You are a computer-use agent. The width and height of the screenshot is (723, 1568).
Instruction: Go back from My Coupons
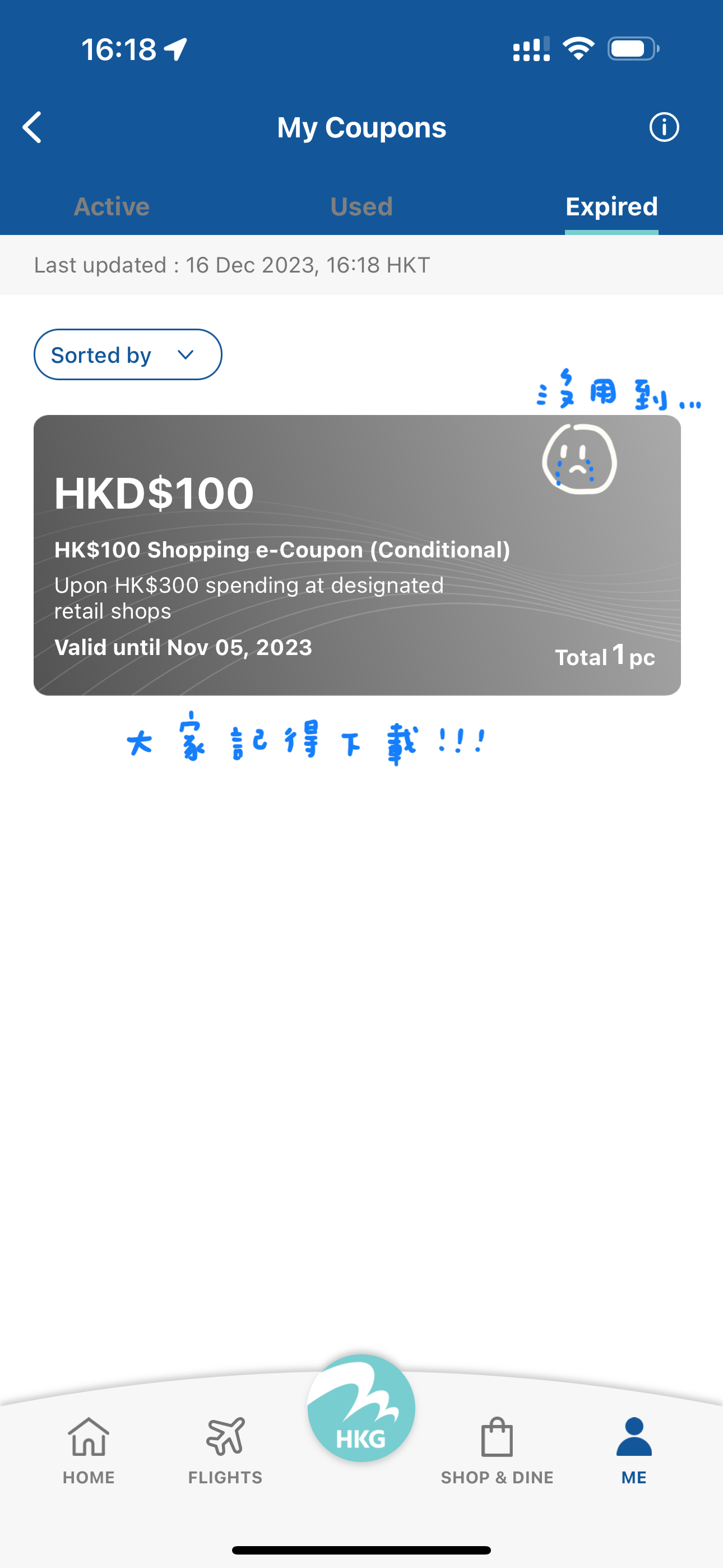[33, 127]
